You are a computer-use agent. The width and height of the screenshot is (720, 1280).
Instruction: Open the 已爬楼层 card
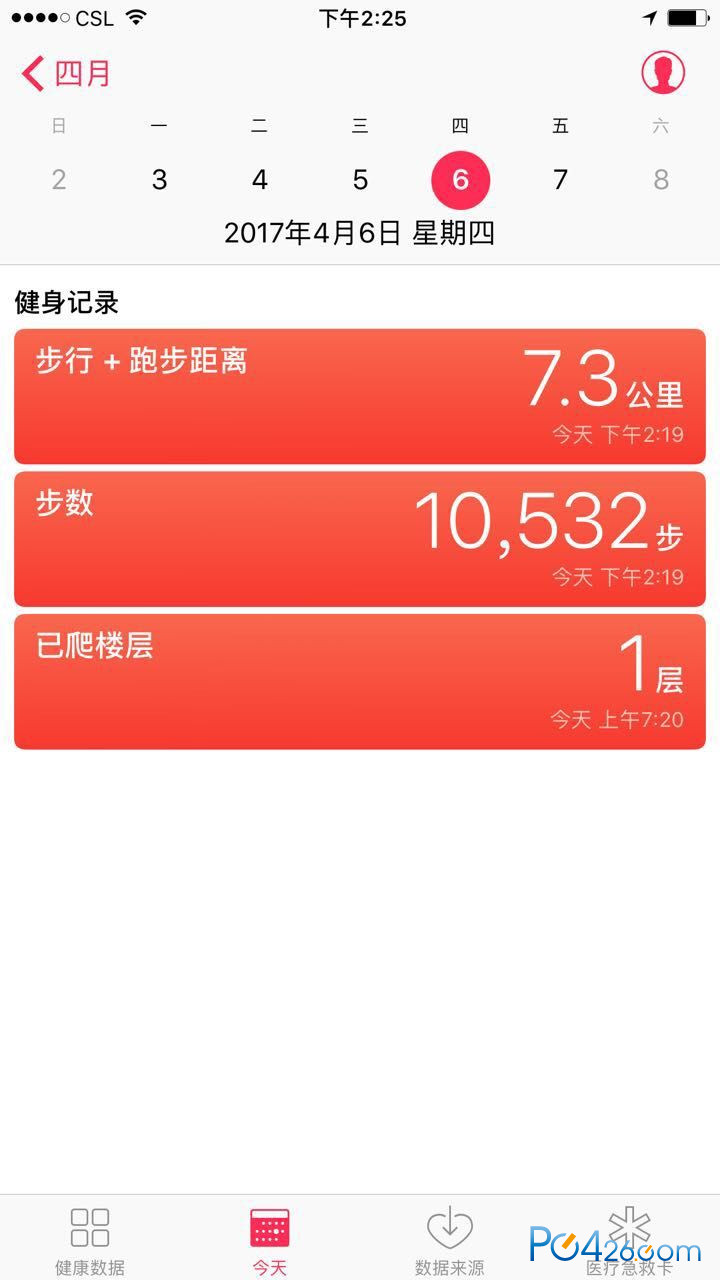point(360,682)
